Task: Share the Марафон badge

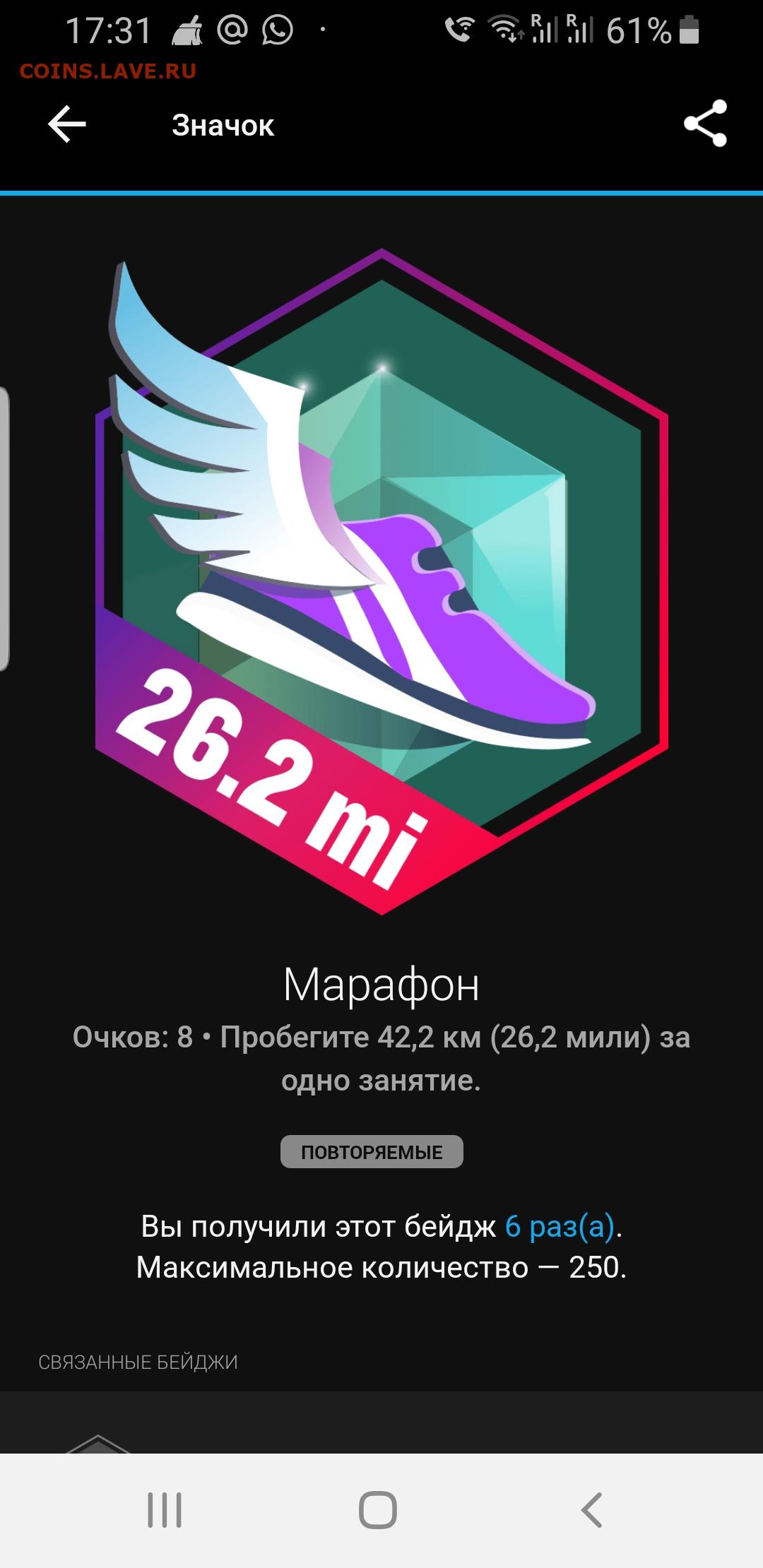Action: (705, 124)
